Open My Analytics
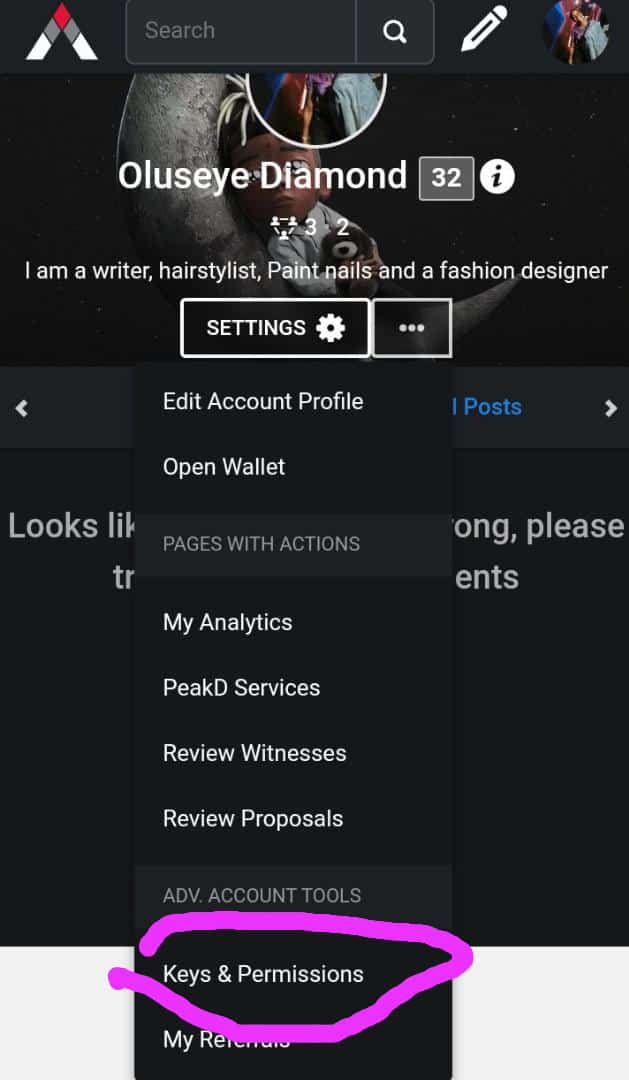The width and height of the screenshot is (629, 1080). [x=228, y=622]
